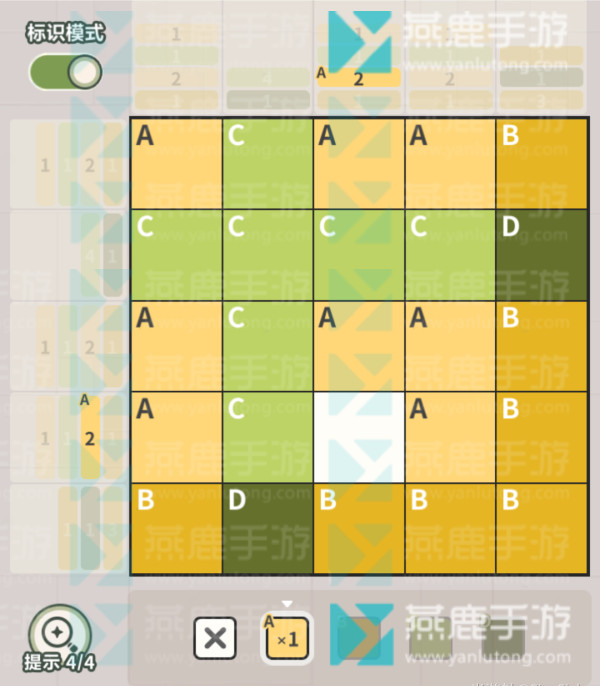Use the 提示 4/4 hint button
Screen dimensions: 600x686
(60, 638)
